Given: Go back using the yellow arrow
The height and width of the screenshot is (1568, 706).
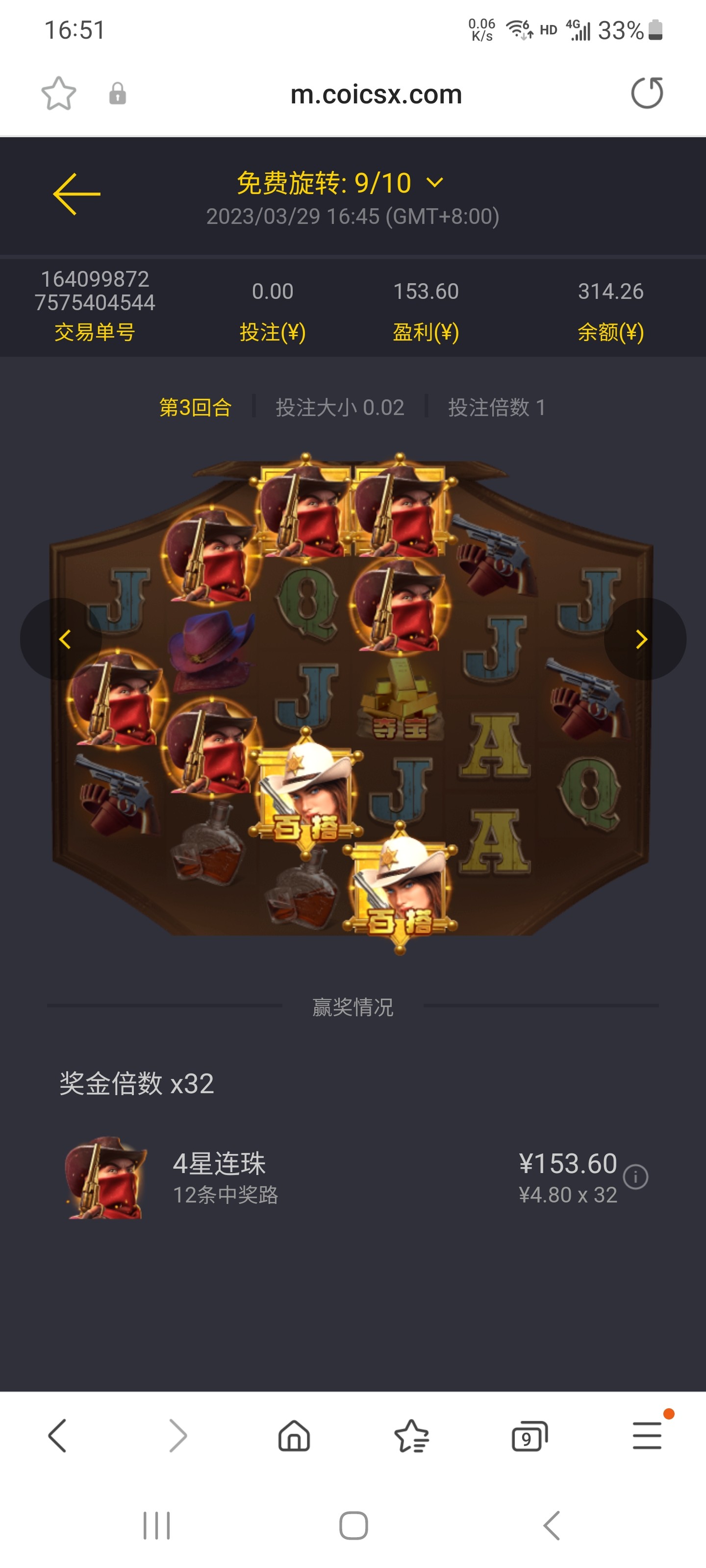Looking at the screenshot, I should tap(76, 194).
